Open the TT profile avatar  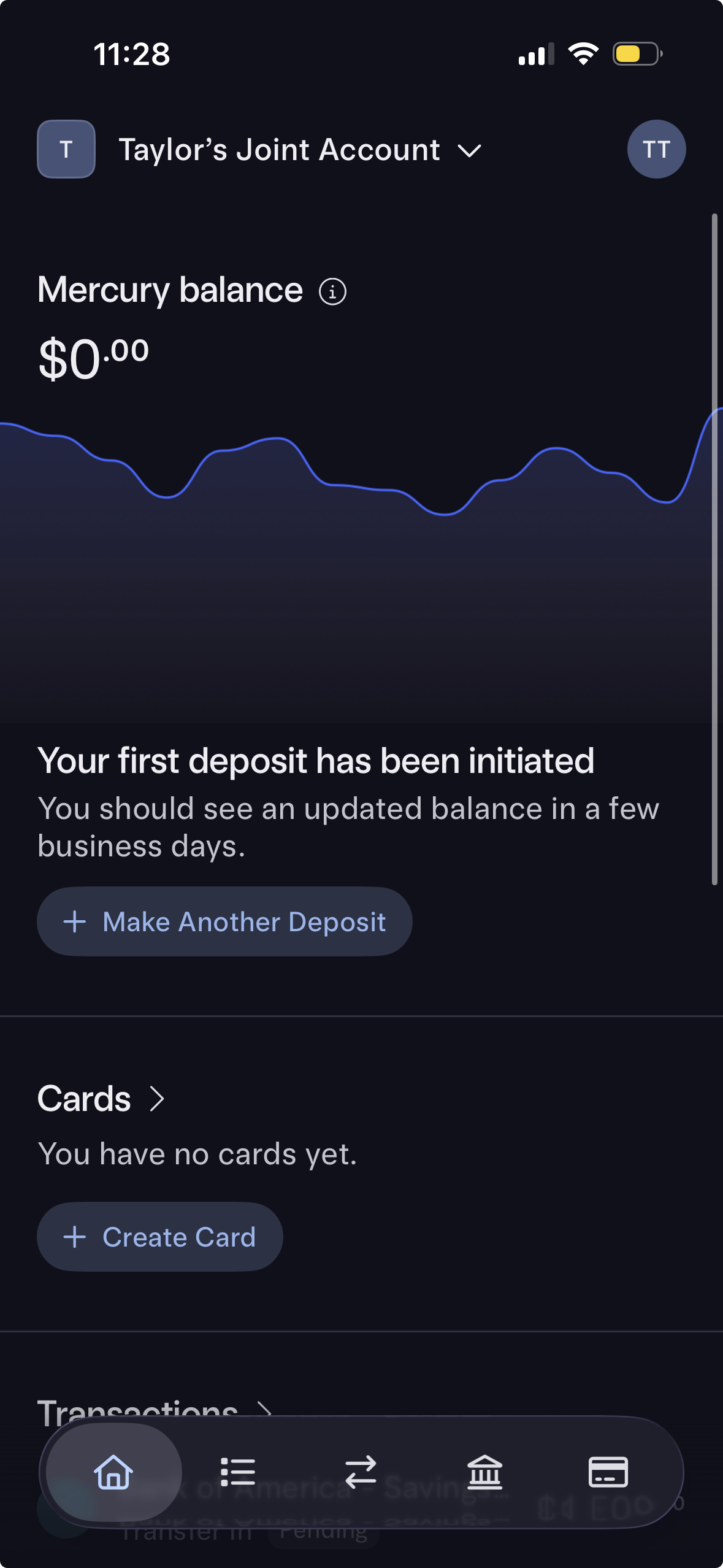656,149
